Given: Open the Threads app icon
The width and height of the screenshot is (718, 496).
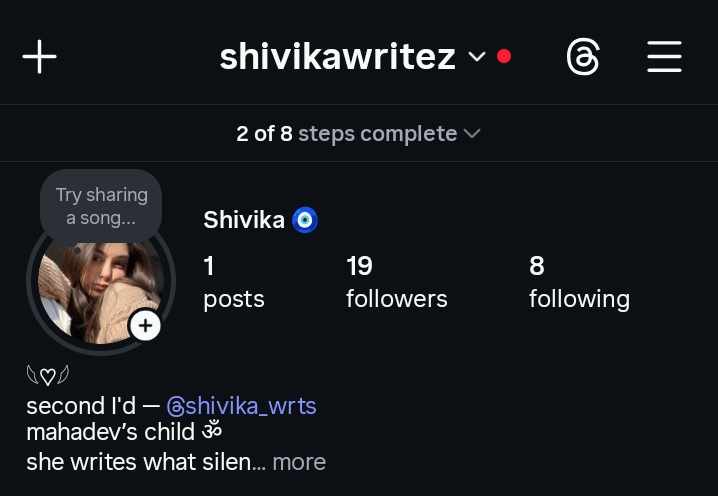Looking at the screenshot, I should click(582, 57).
